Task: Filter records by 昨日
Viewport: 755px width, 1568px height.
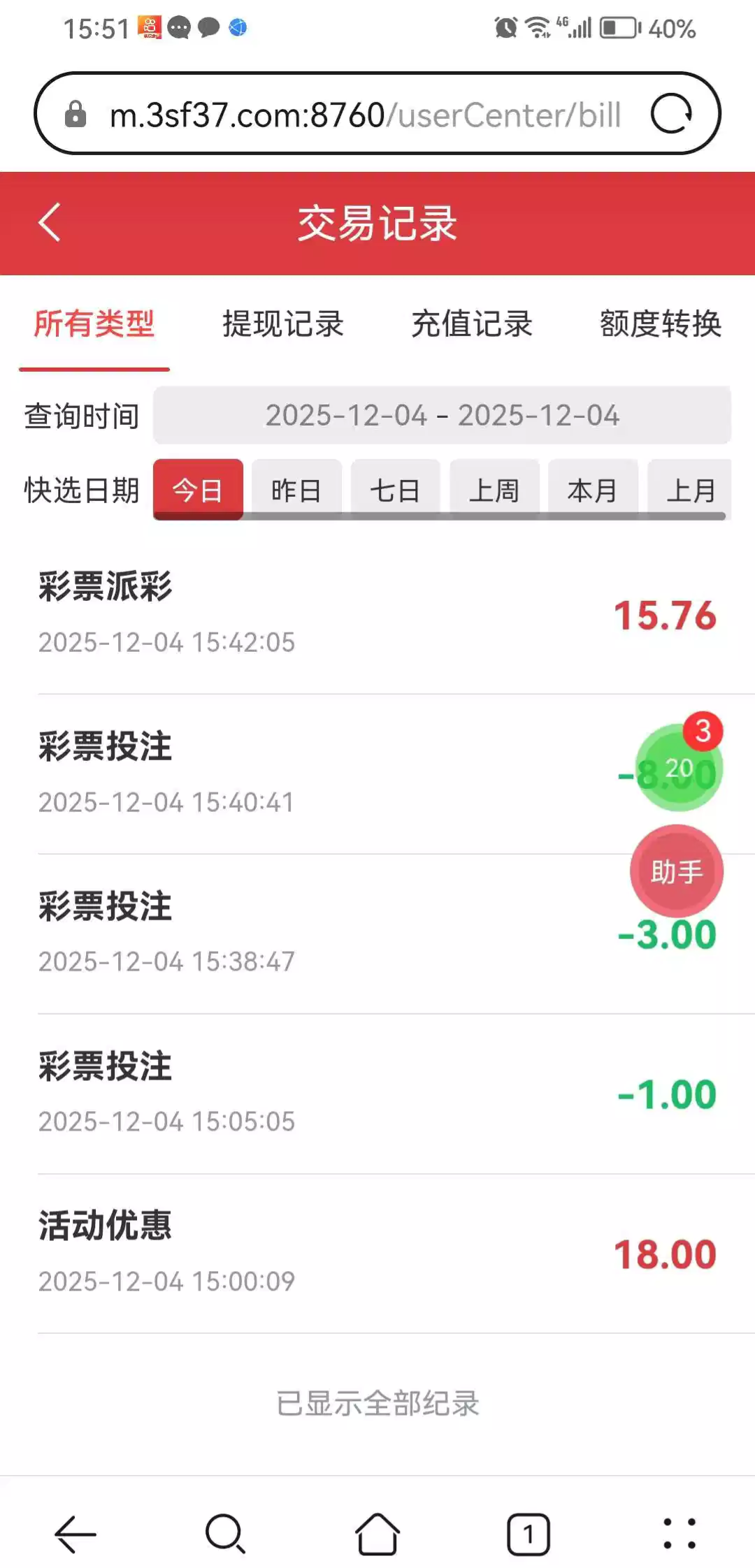Action: 296,490
